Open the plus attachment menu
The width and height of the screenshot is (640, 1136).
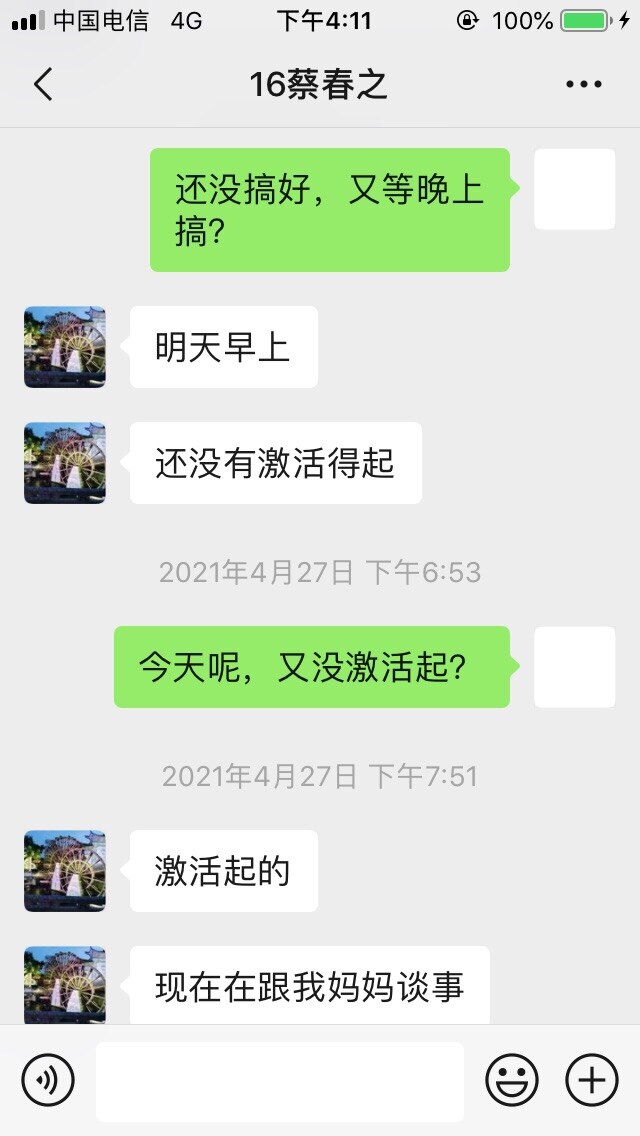[591, 1081]
